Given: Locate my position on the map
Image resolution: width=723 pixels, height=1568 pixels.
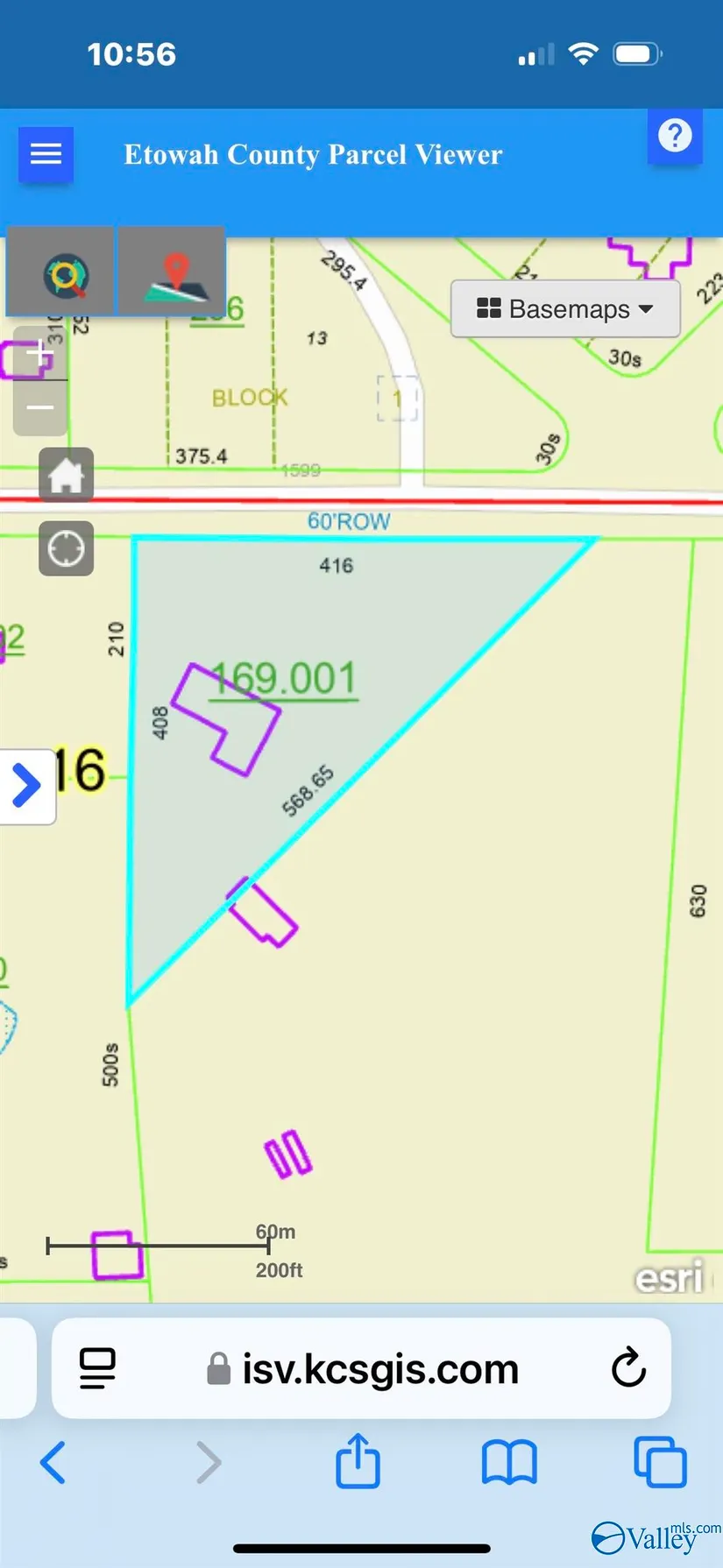Looking at the screenshot, I should (66, 549).
